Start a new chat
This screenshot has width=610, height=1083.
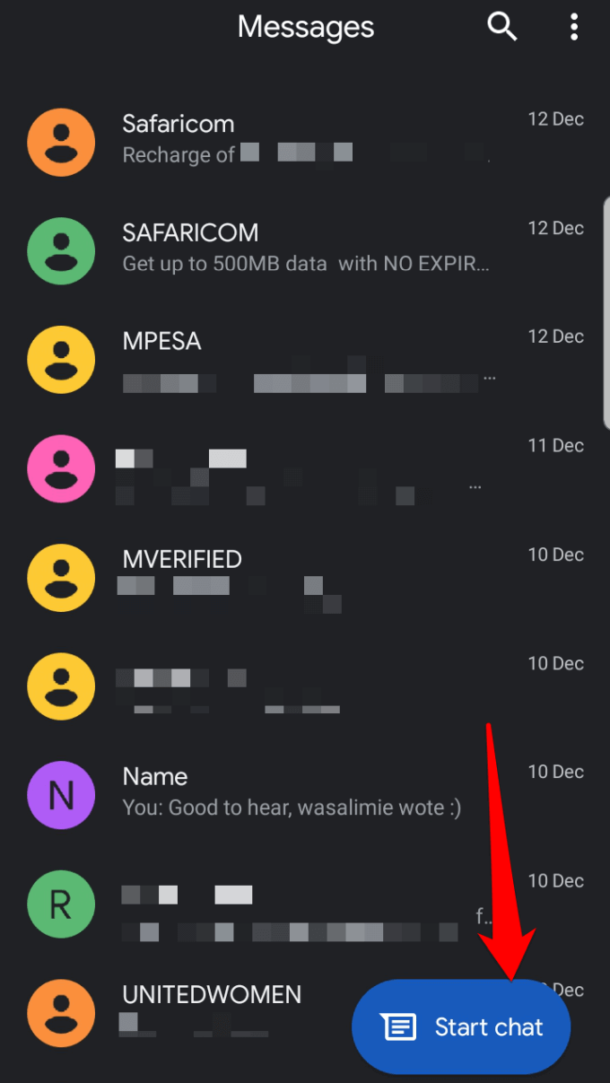coord(461,1027)
